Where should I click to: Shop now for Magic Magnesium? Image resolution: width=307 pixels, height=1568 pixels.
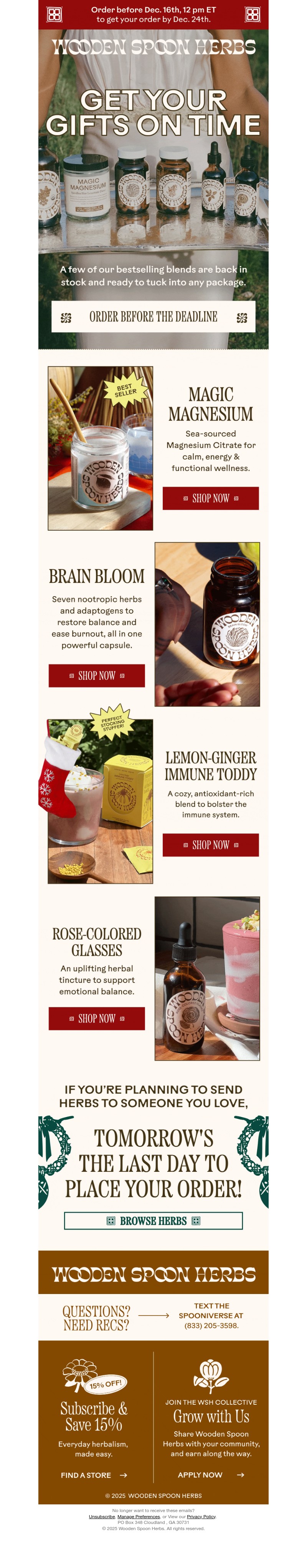(x=210, y=498)
